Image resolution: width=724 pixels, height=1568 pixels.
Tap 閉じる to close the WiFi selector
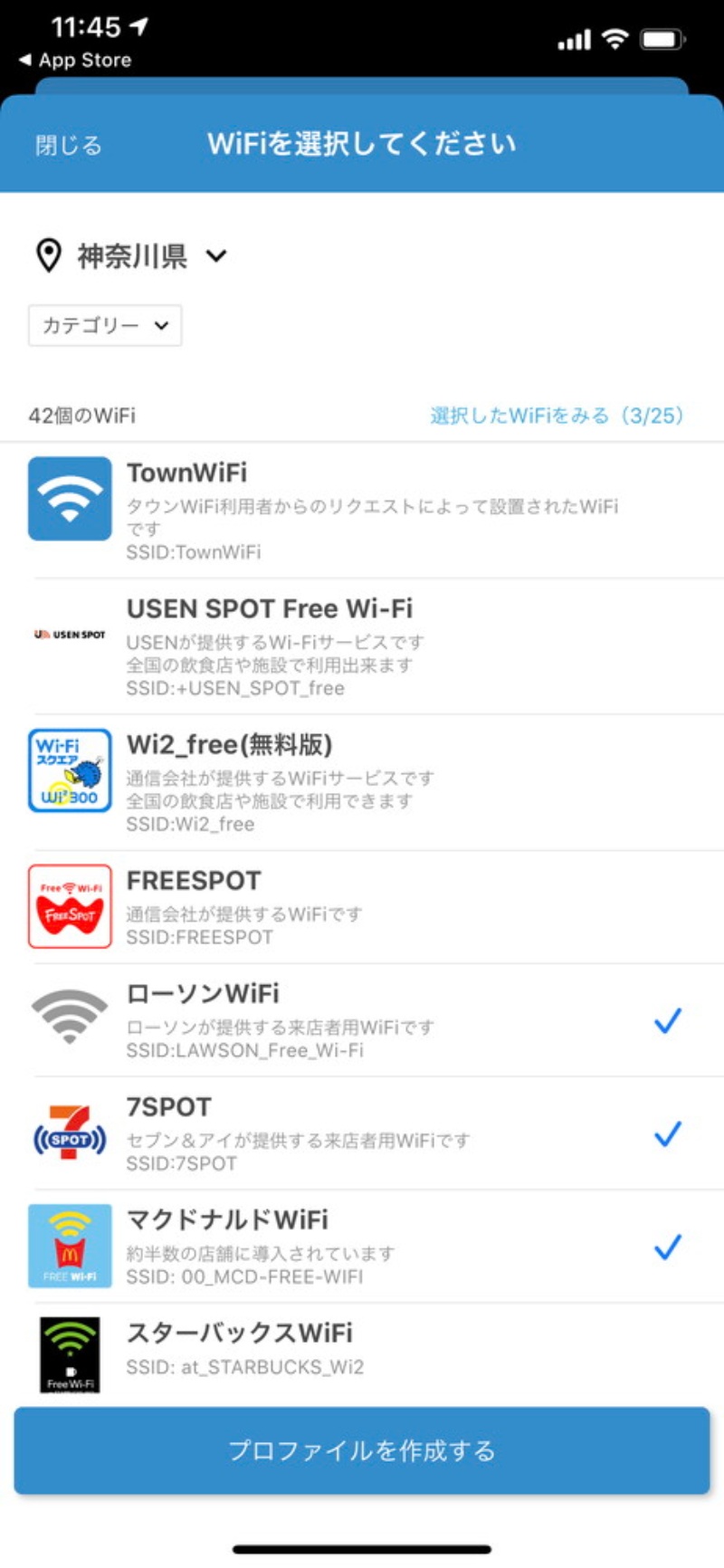[x=69, y=145]
